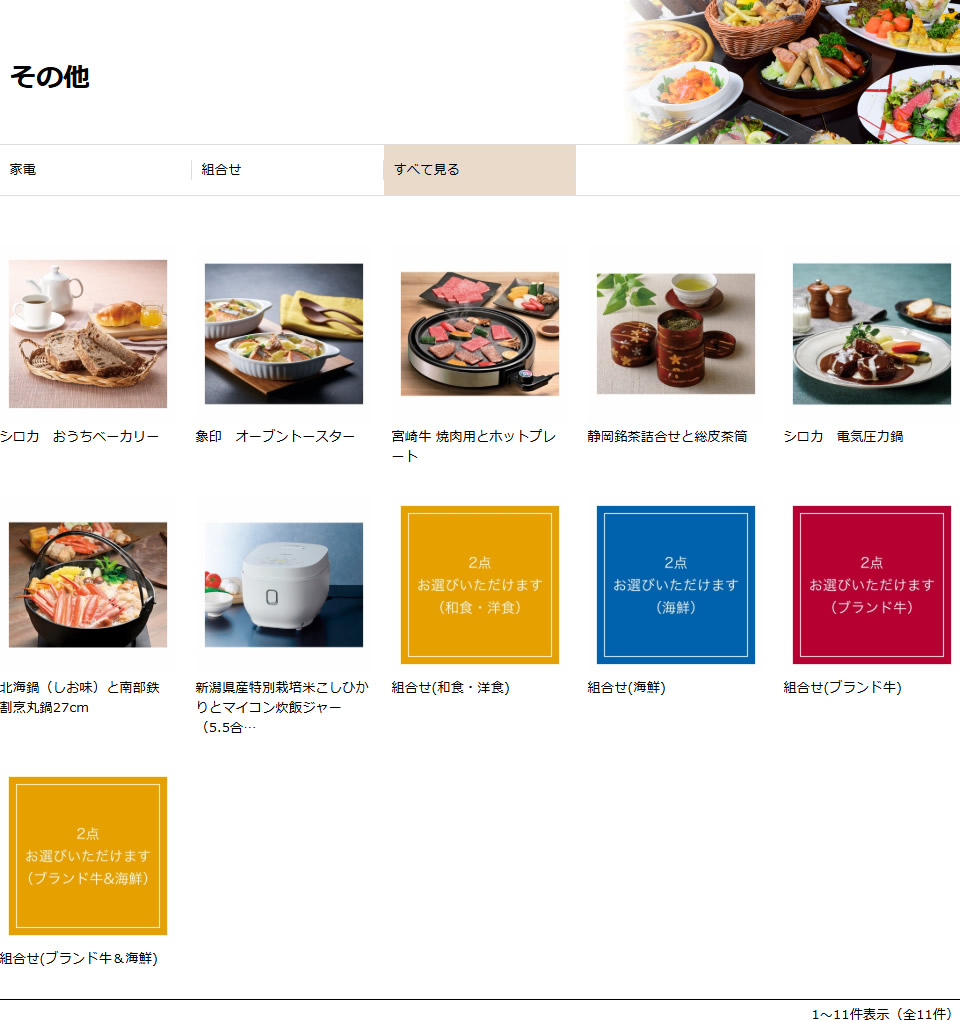Select the すべて見る tab

coord(479,170)
